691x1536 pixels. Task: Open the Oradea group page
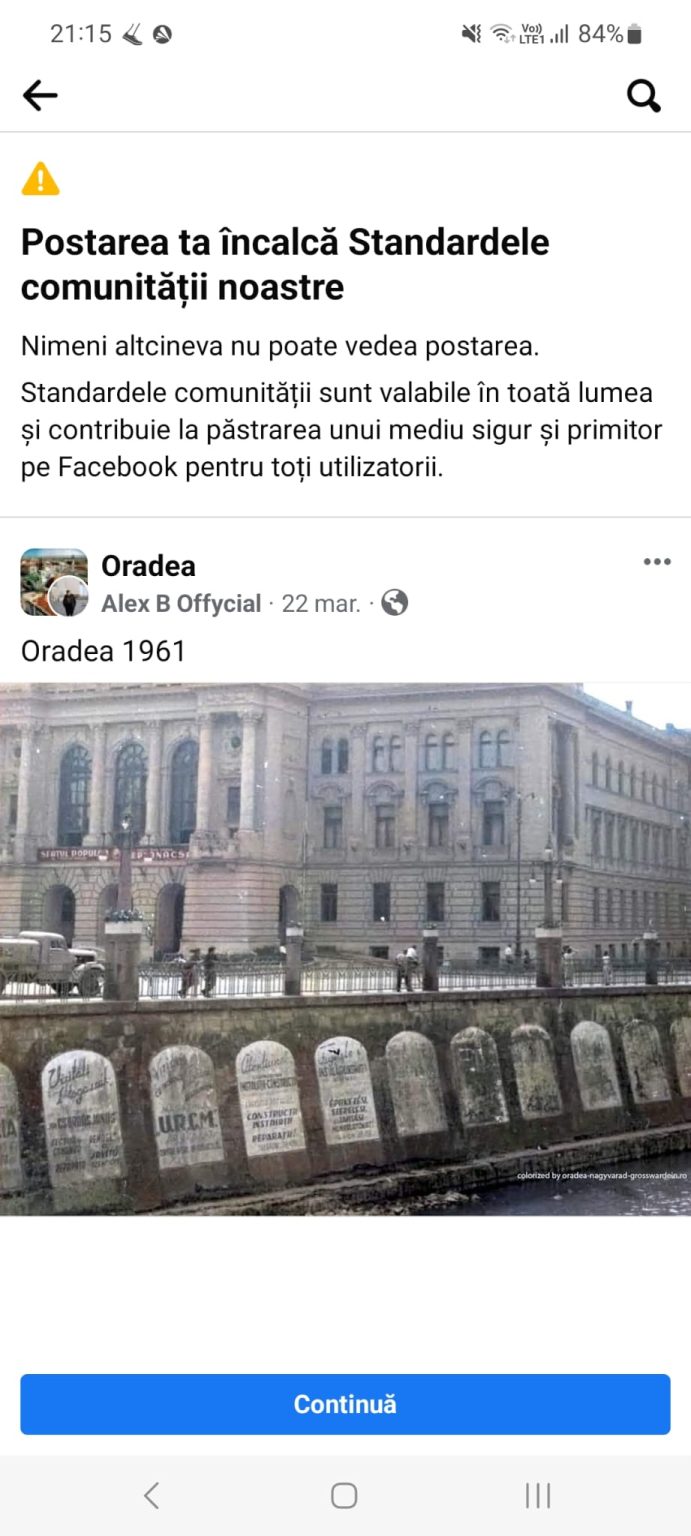(x=148, y=566)
